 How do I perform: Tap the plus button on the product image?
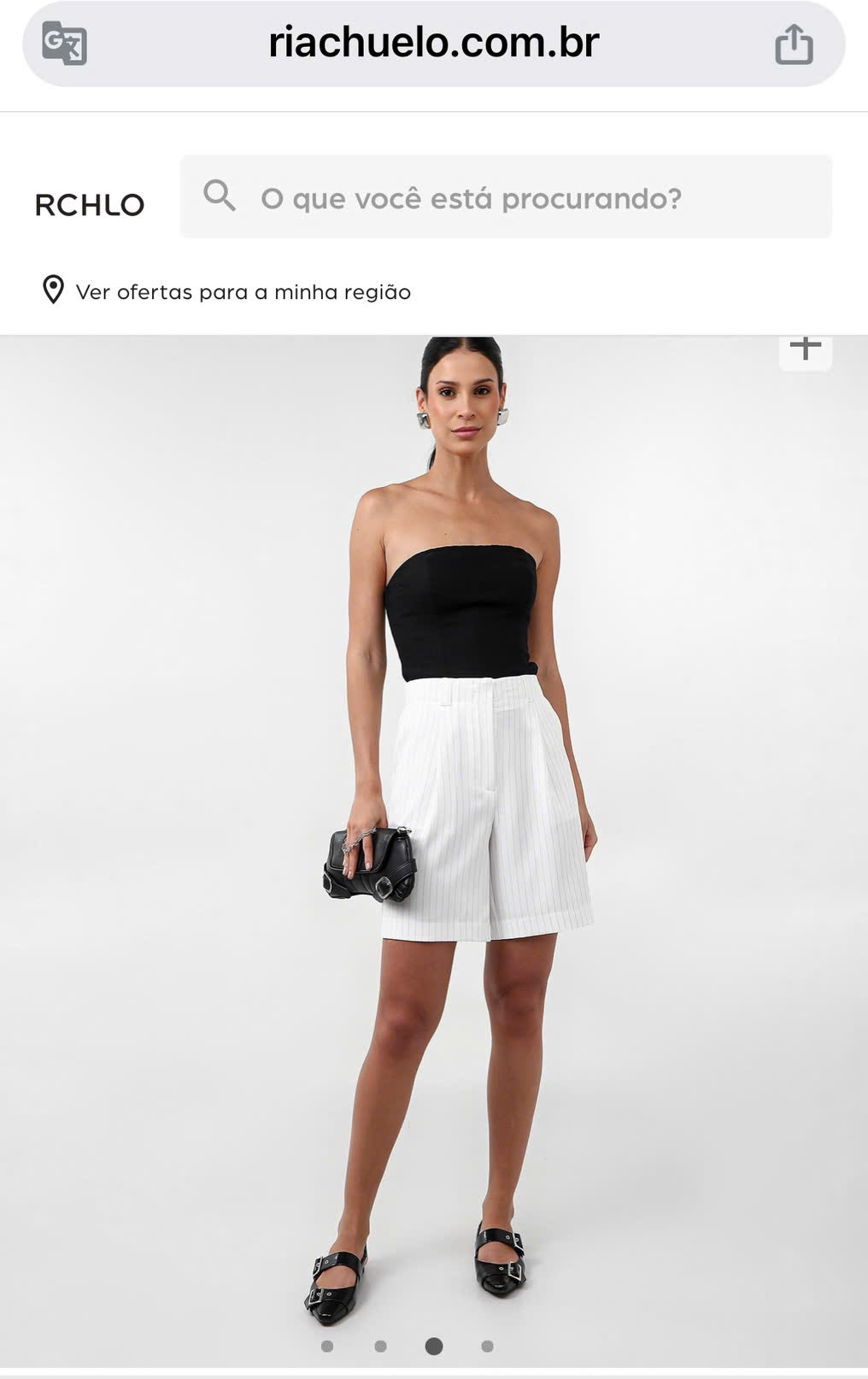(805, 349)
